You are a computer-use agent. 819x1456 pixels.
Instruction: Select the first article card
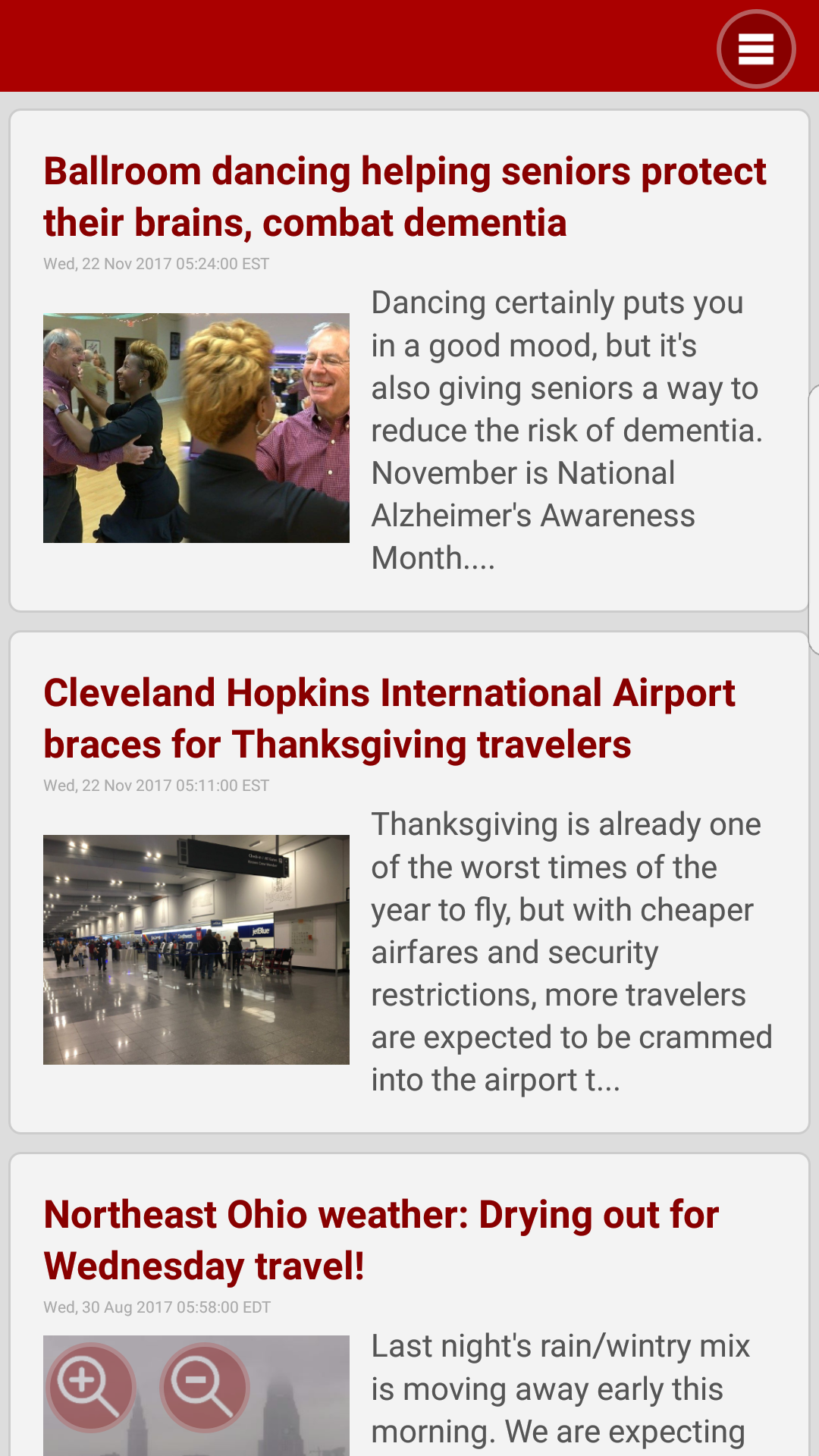[x=409, y=356]
